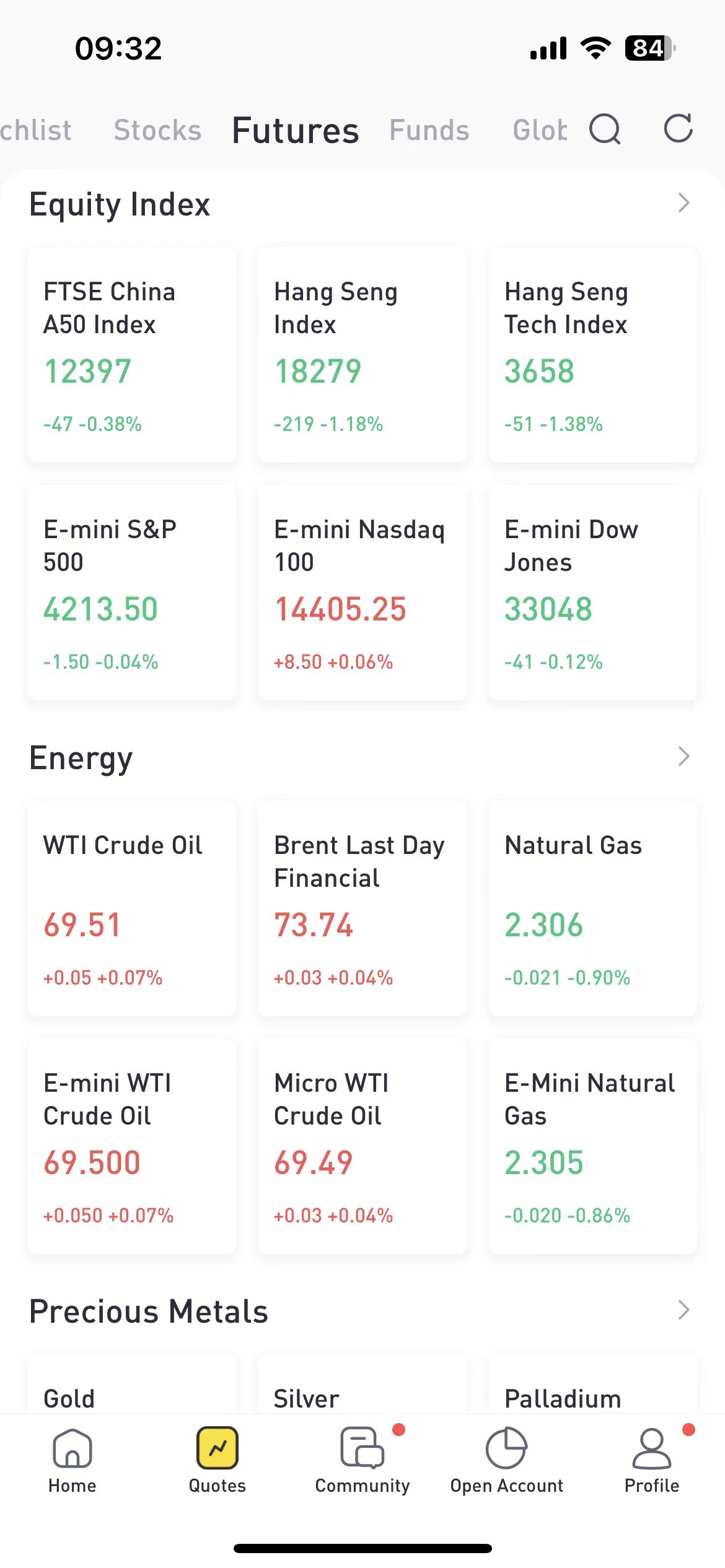Screen dimensions: 725x1568
Task: Switch to the Funds tab
Action: tap(429, 131)
